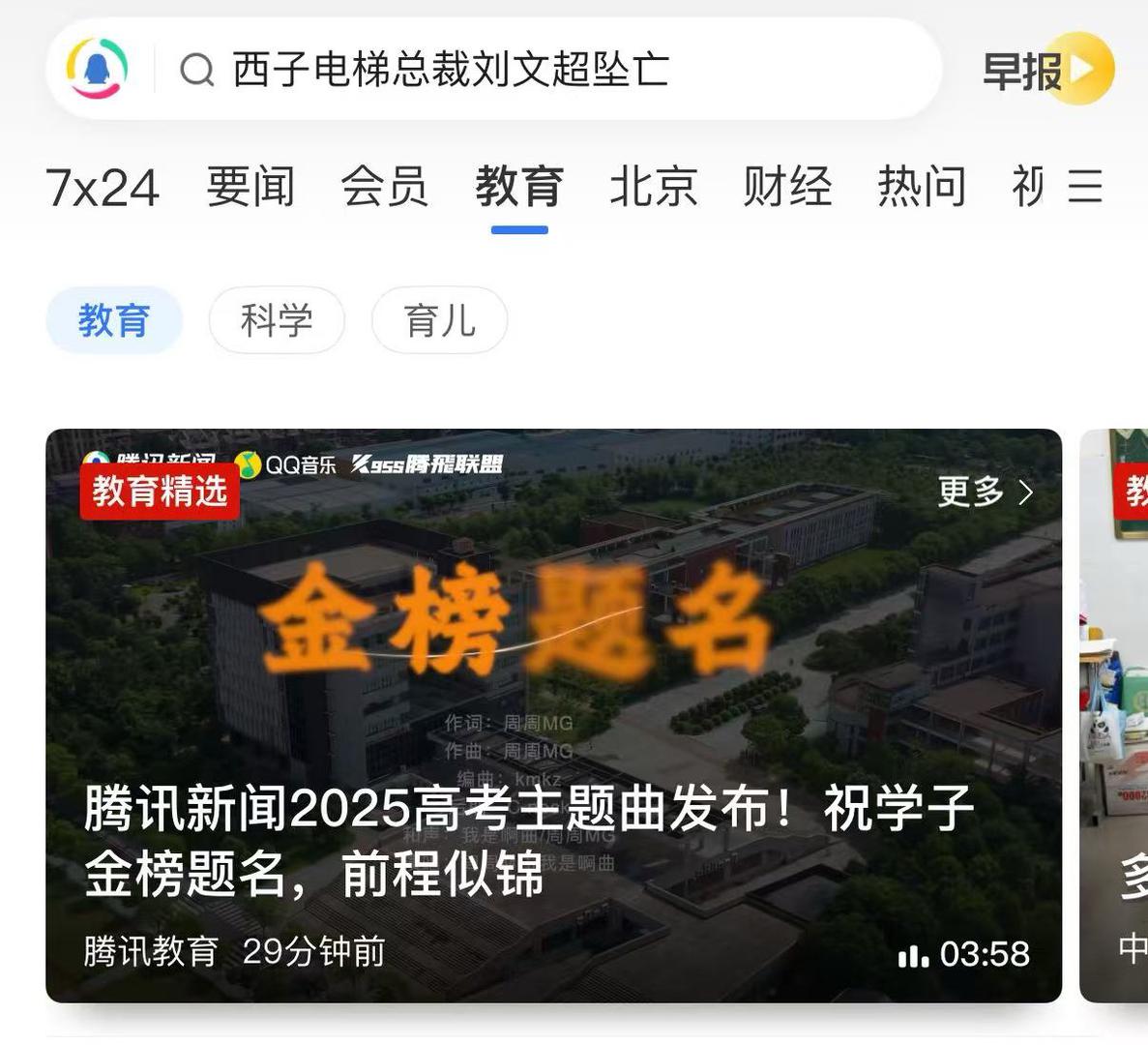Image resolution: width=1148 pixels, height=1045 pixels.
Task: Go to the 财经 tab
Action: (787, 187)
